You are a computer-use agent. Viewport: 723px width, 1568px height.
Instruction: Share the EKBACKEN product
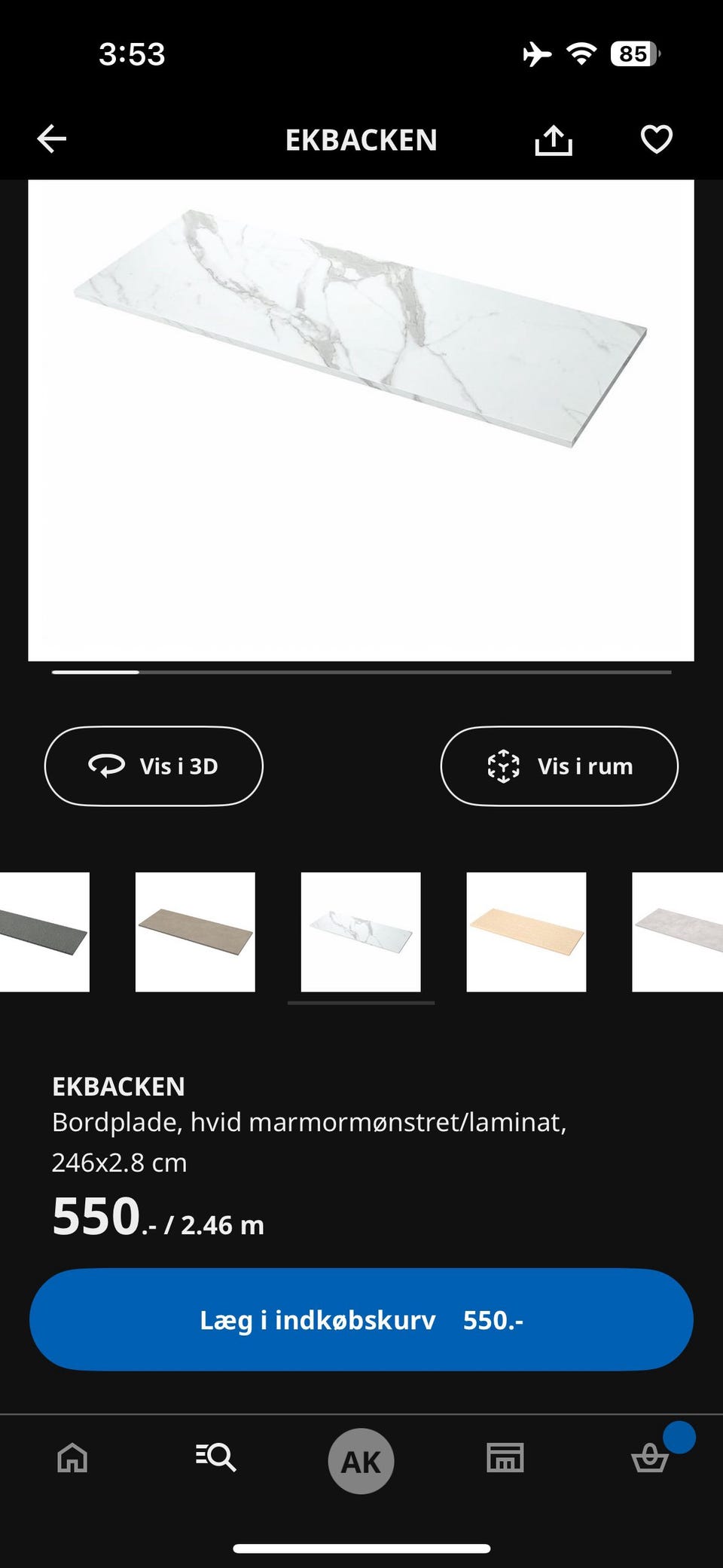point(554,139)
